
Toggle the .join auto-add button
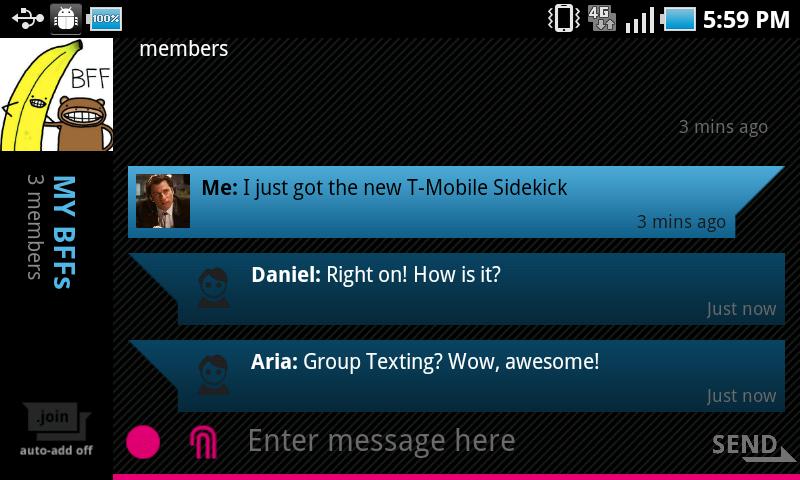pos(56,430)
